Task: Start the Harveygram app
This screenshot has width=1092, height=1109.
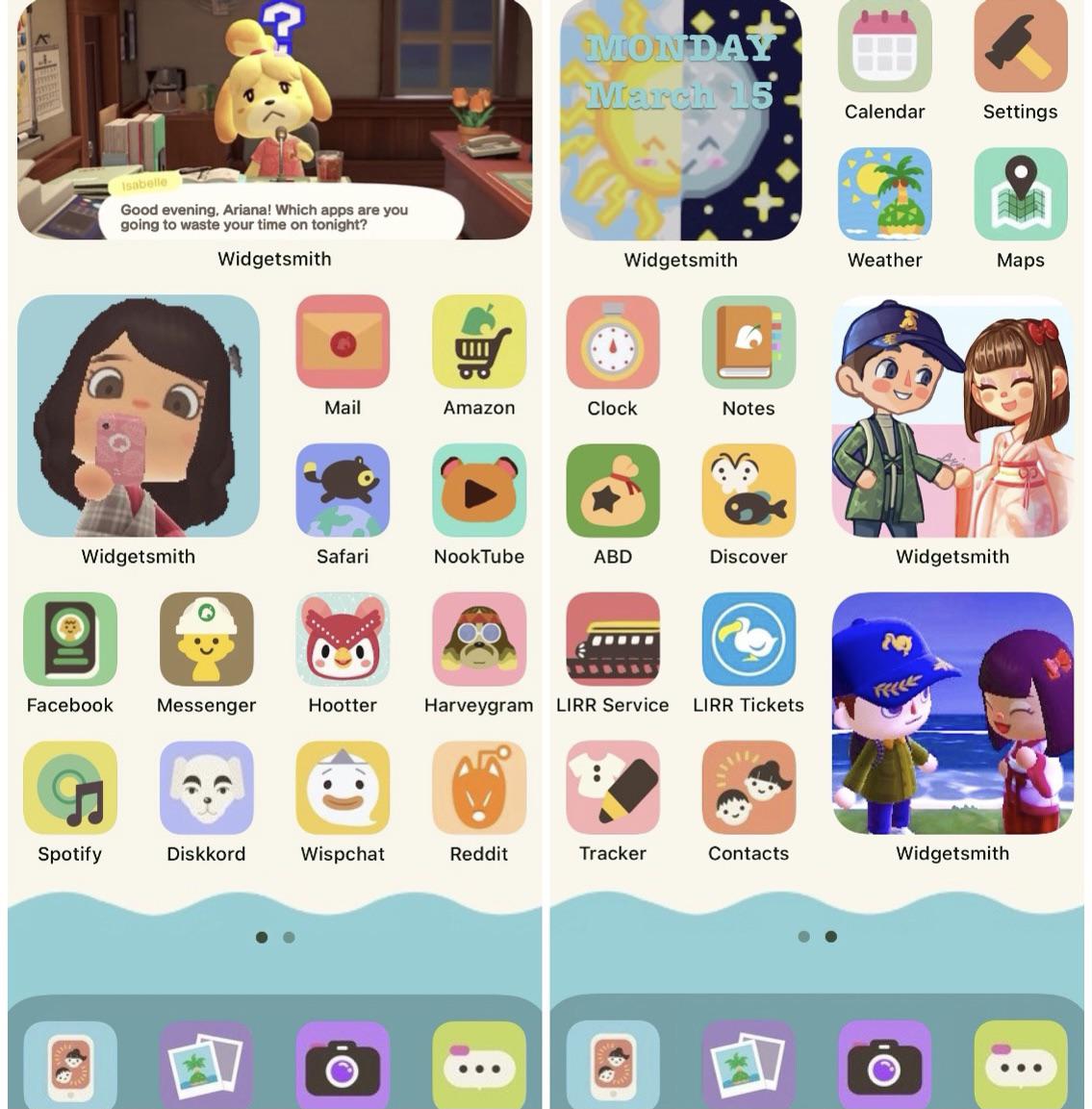Action: coord(478,641)
